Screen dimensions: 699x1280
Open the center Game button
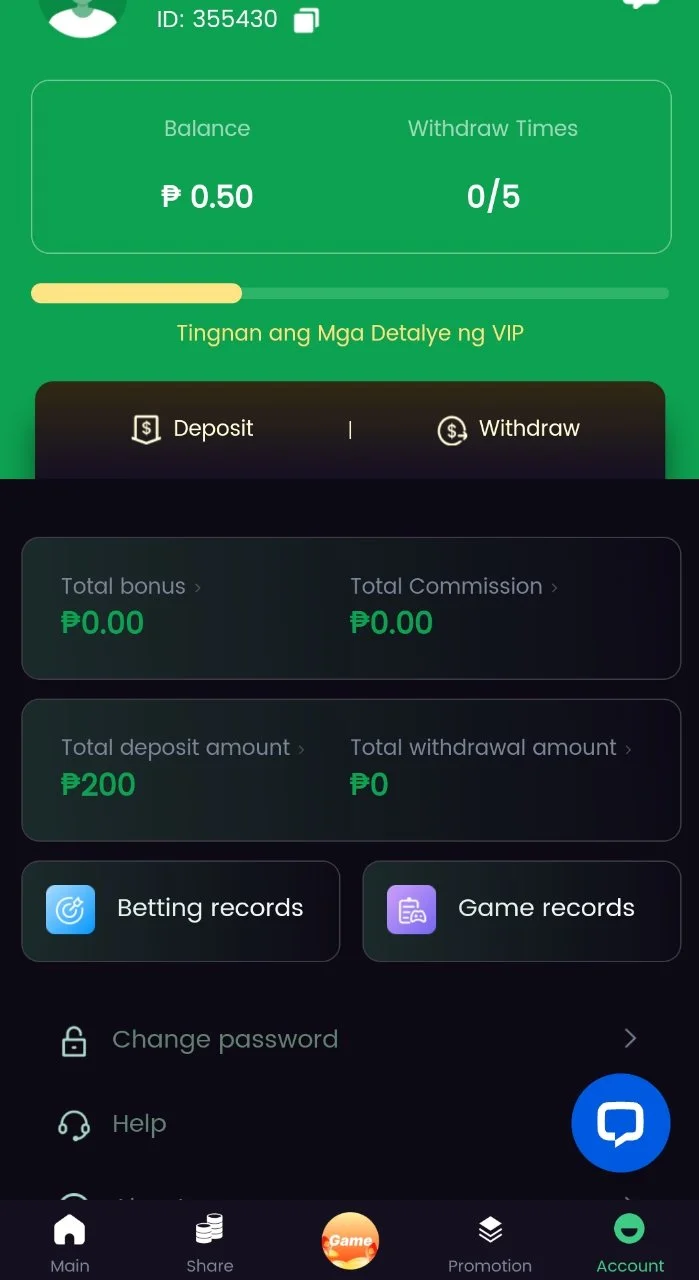pyautogui.click(x=350, y=1241)
